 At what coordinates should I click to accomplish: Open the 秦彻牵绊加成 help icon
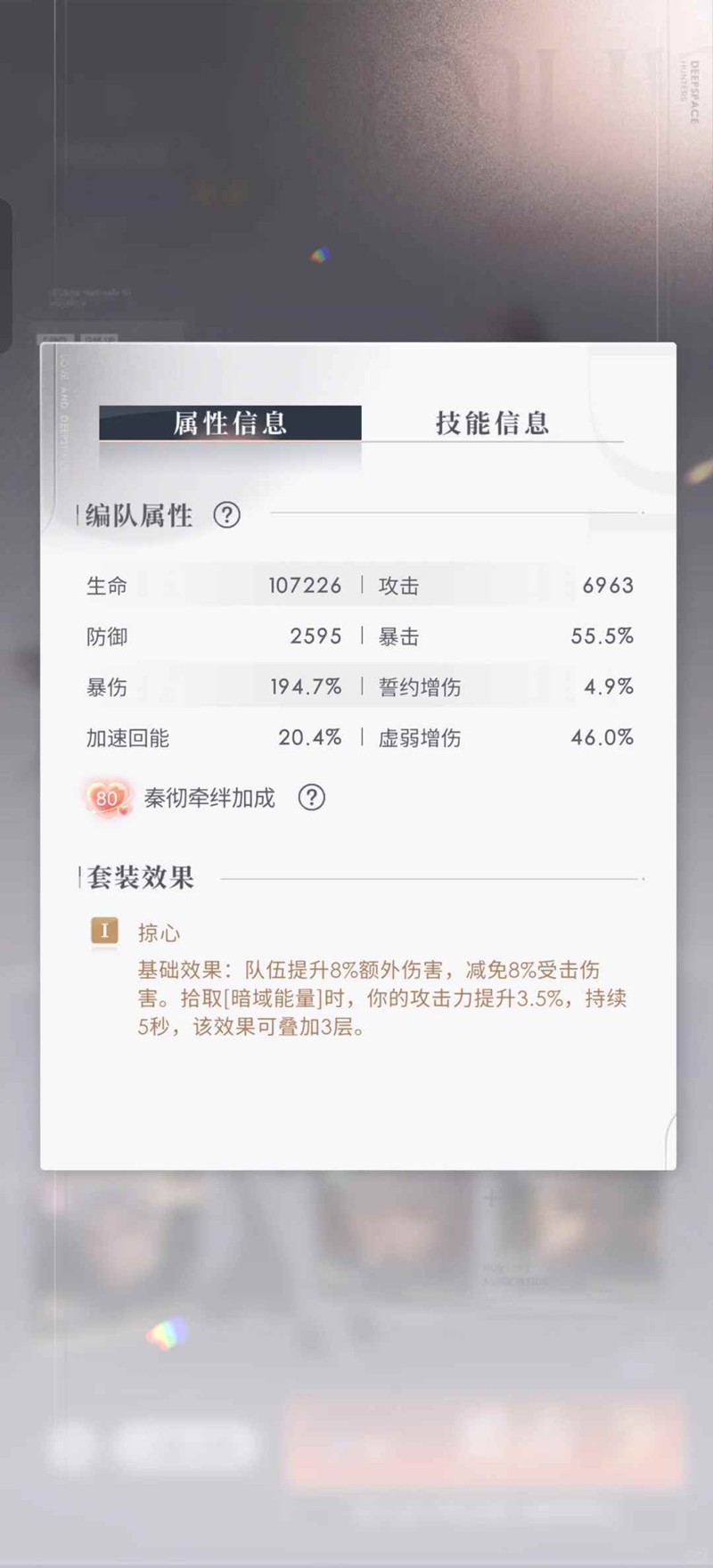tap(311, 797)
